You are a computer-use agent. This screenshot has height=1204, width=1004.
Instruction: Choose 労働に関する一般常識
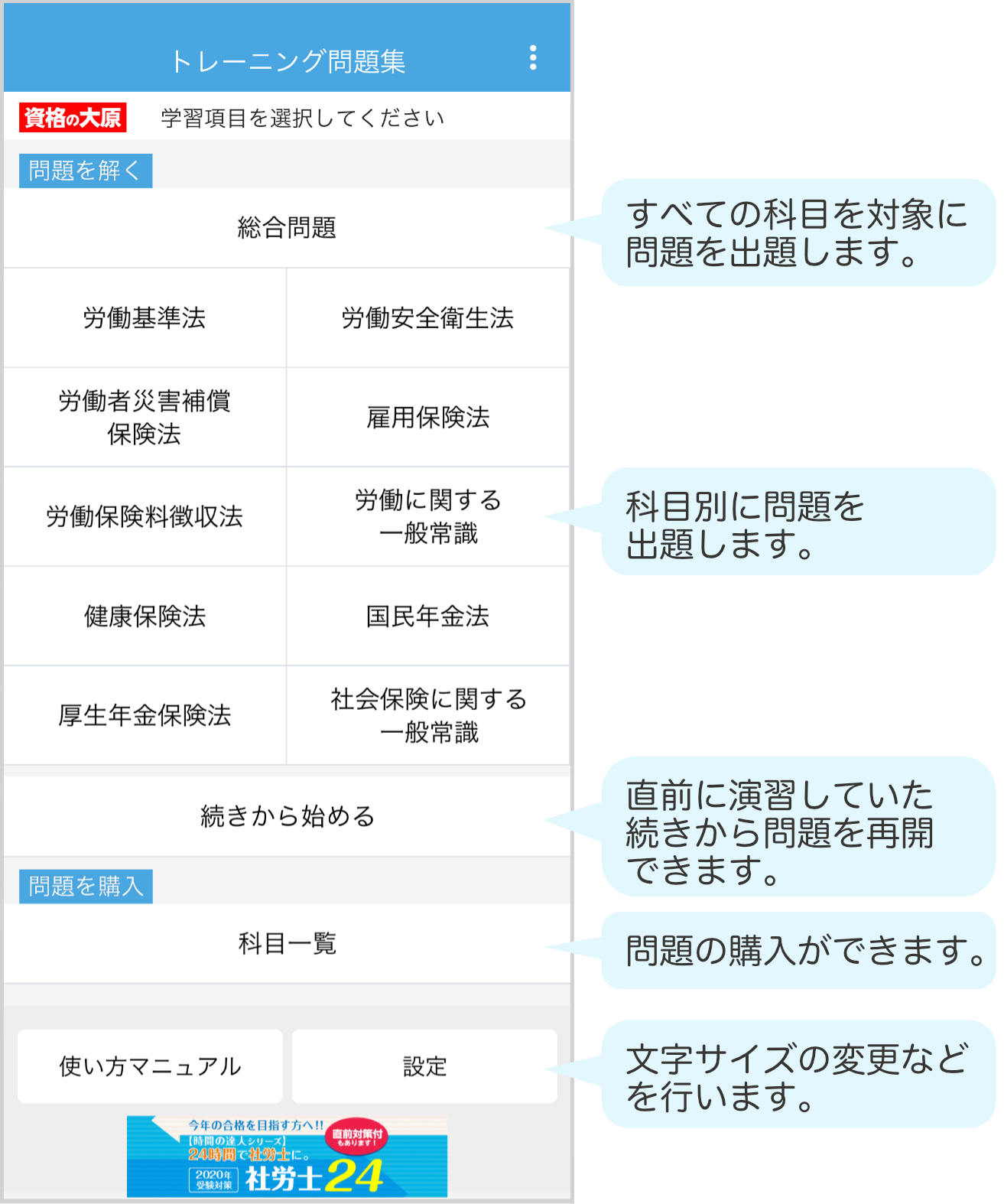click(x=427, y=517)
